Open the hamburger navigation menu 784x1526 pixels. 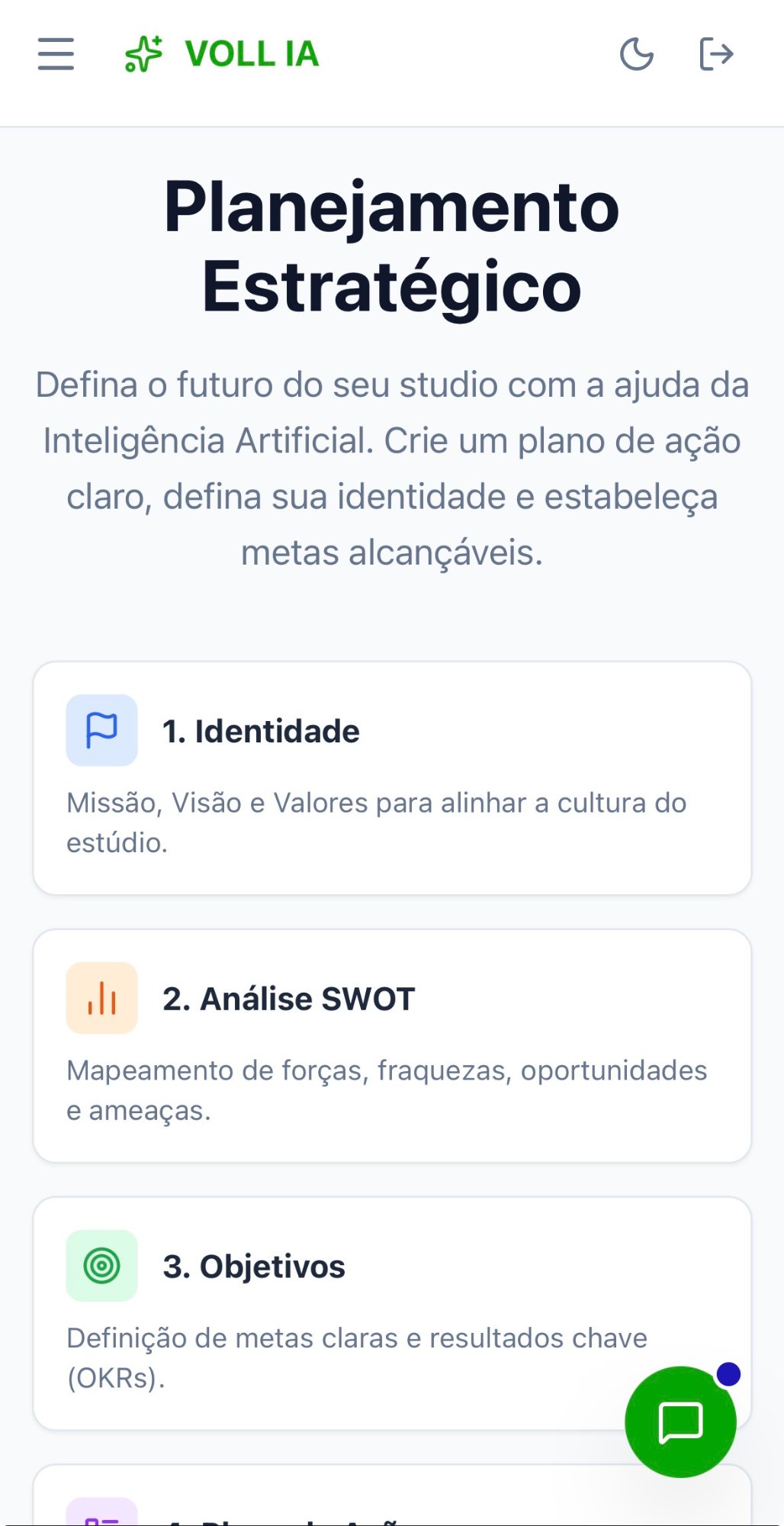[56, 54]
